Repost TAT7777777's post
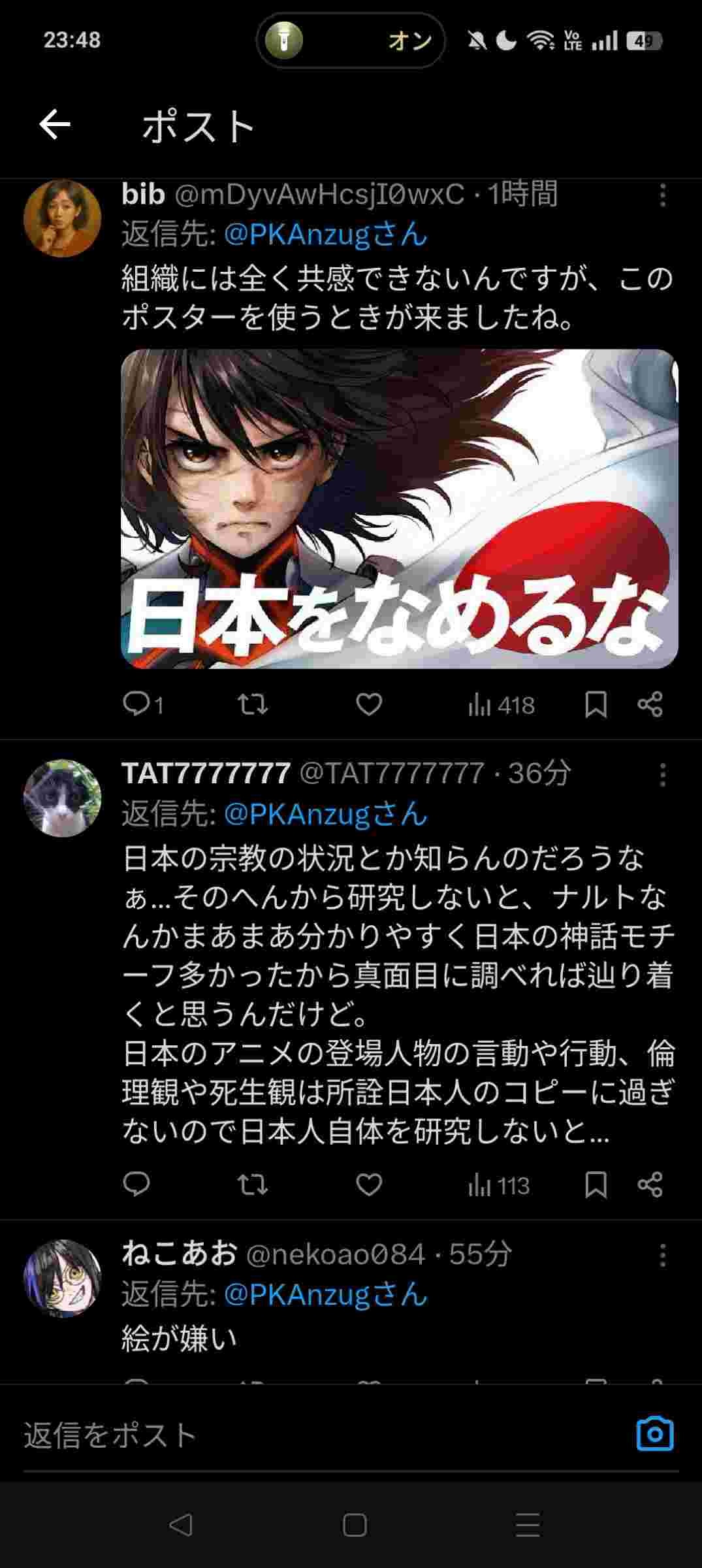This screenshot has height=1568, width=702. [252, 1184]
